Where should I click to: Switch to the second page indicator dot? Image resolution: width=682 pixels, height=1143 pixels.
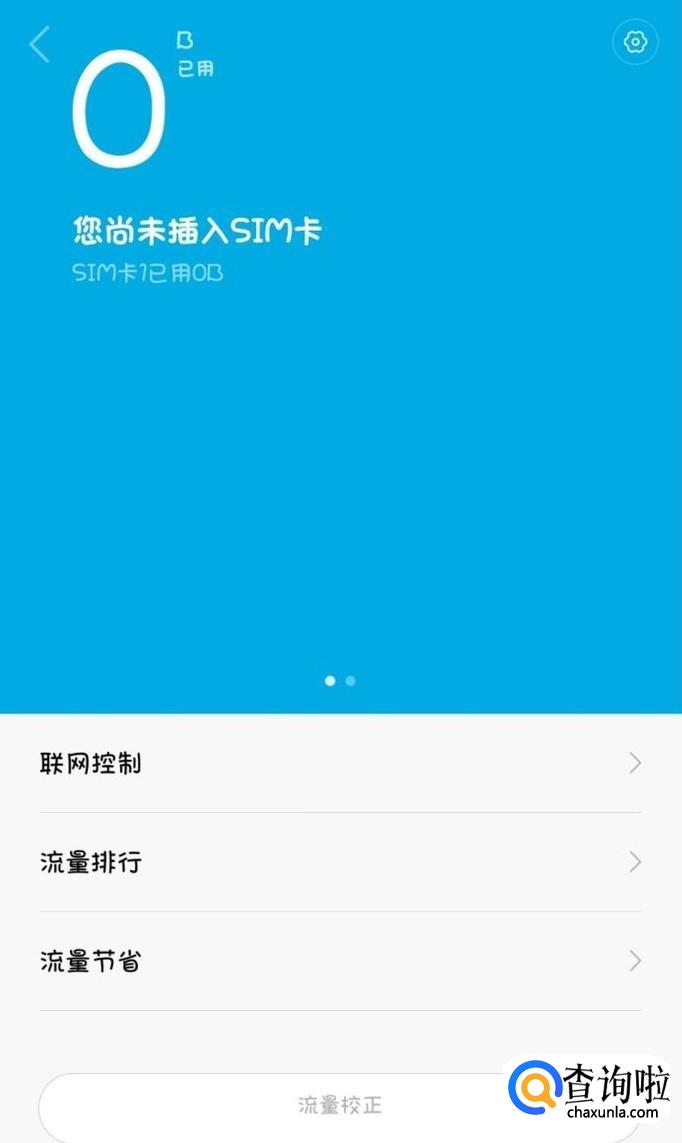point(350,681)
